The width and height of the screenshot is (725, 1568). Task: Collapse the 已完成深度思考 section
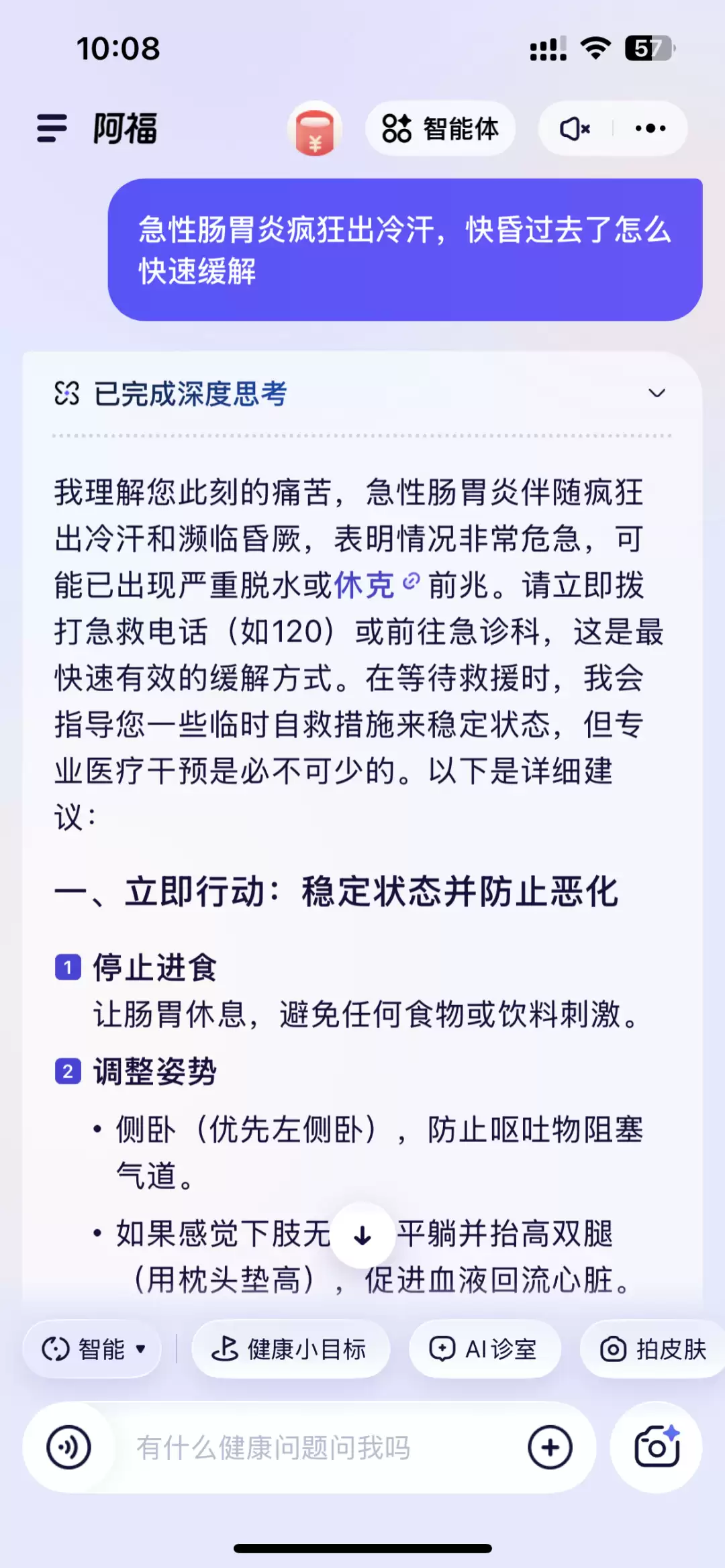(x=657, y=394)
